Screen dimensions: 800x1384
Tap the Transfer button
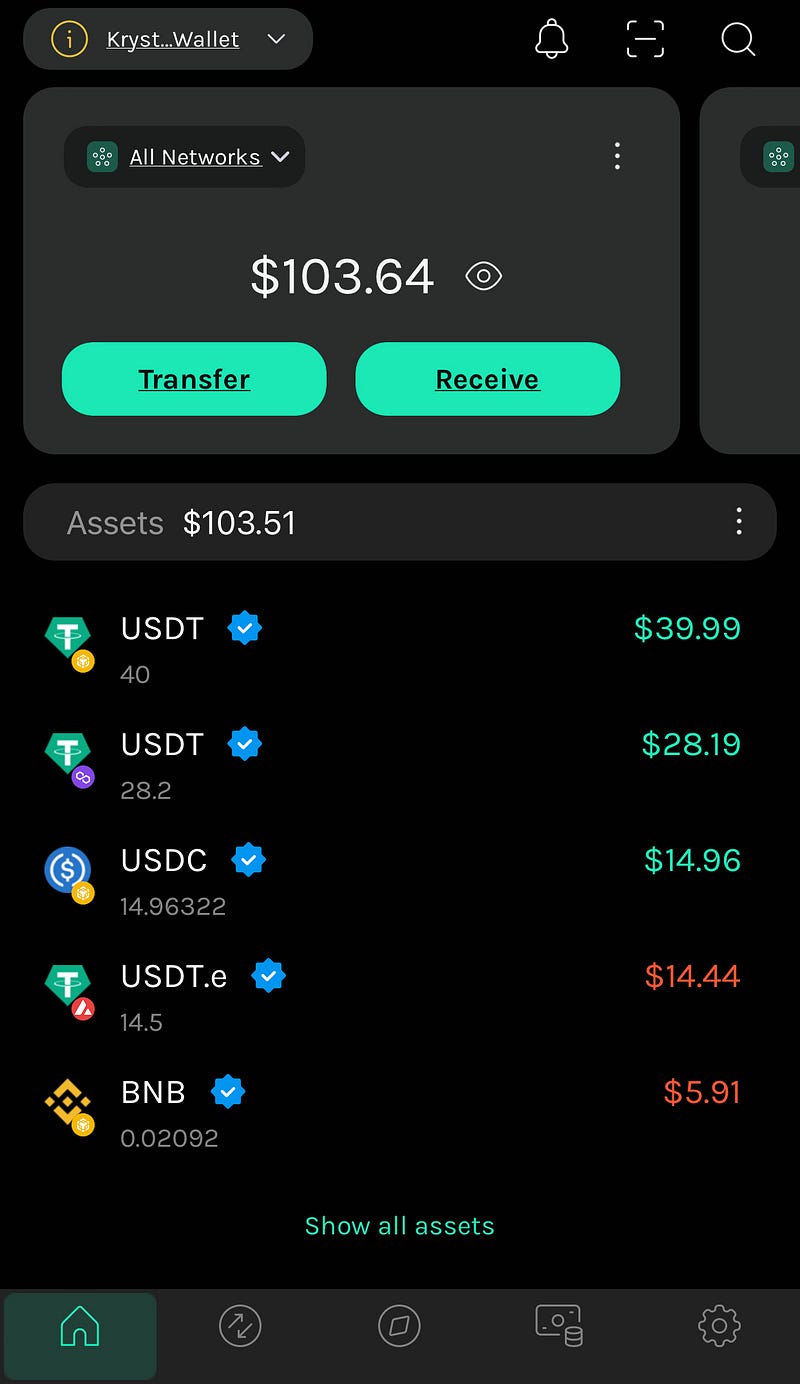click(x=194, y=379)
